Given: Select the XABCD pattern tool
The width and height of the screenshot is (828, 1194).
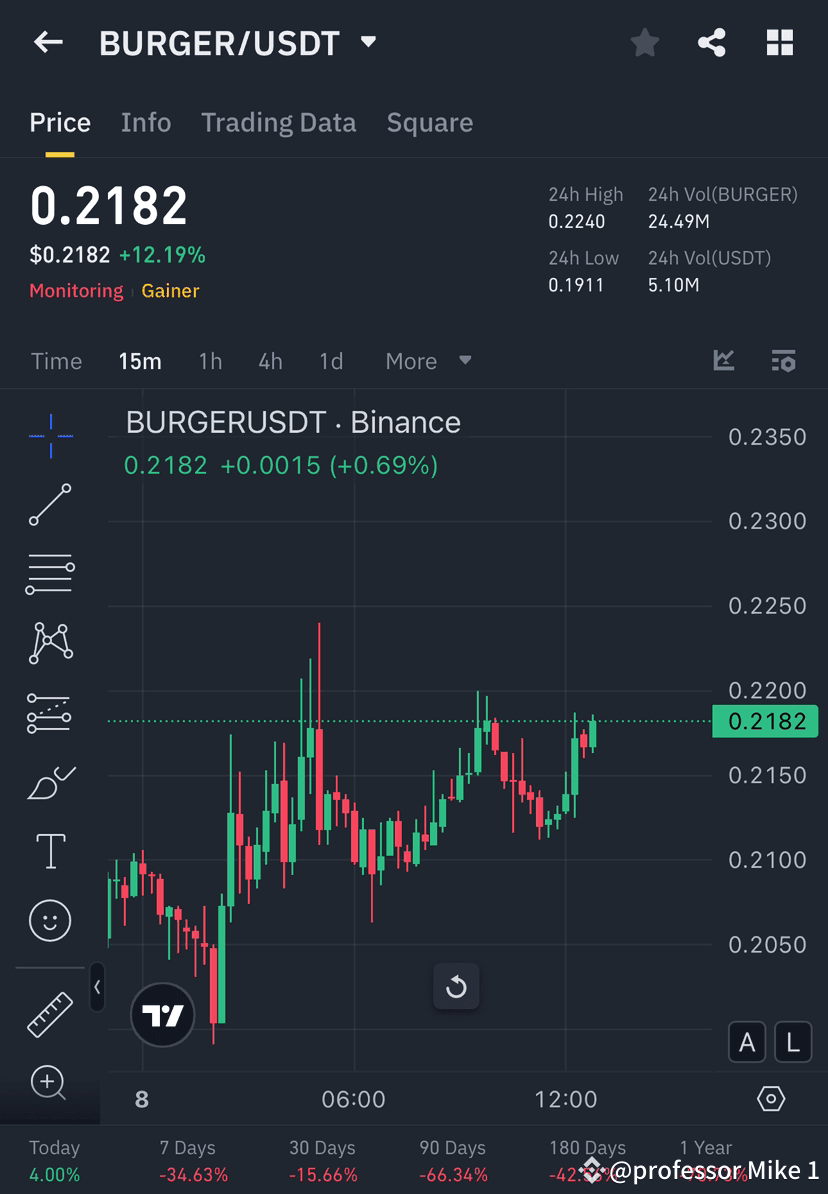Looking at the screenshot, I should coord(50,643).
